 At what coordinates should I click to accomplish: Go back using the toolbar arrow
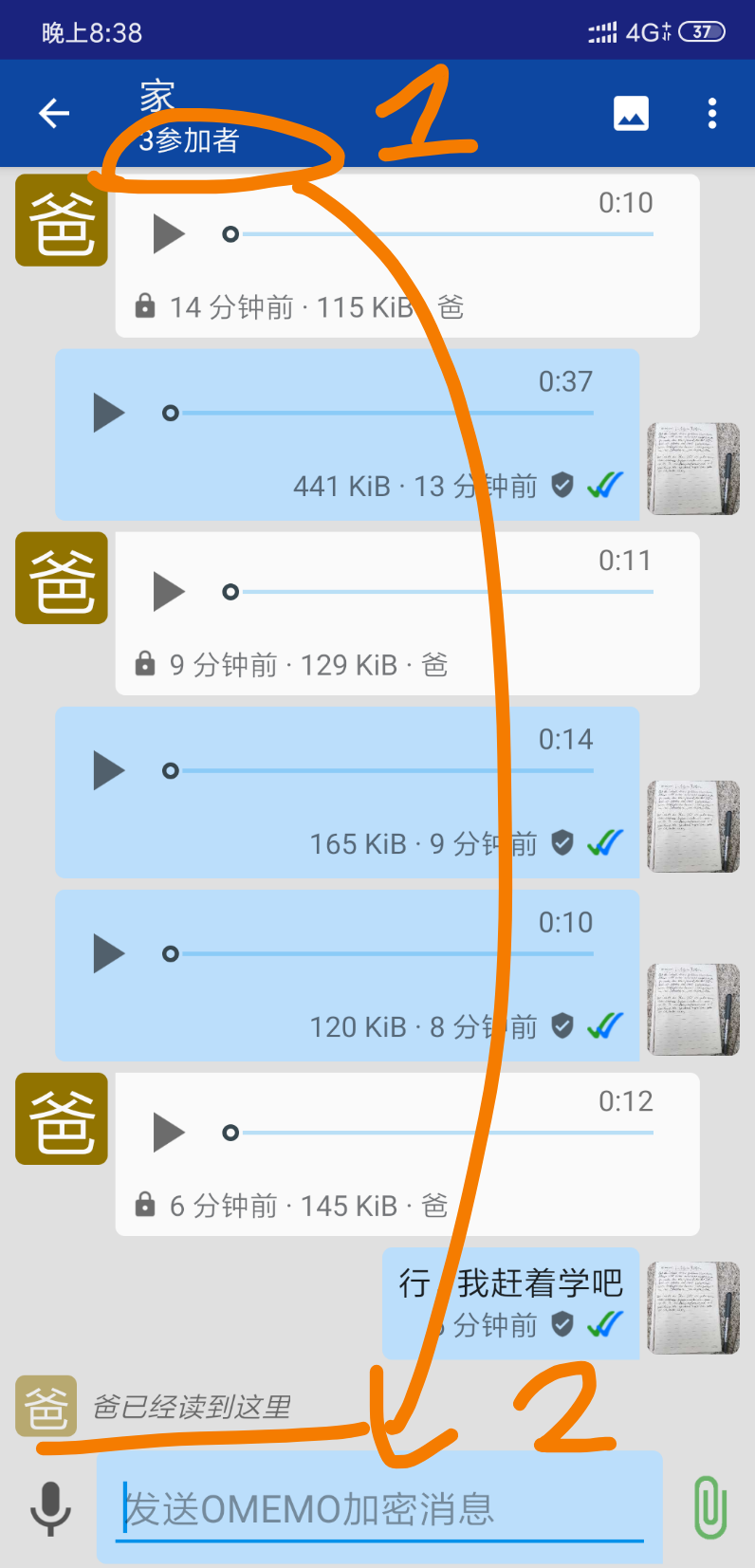pos(54,114)
